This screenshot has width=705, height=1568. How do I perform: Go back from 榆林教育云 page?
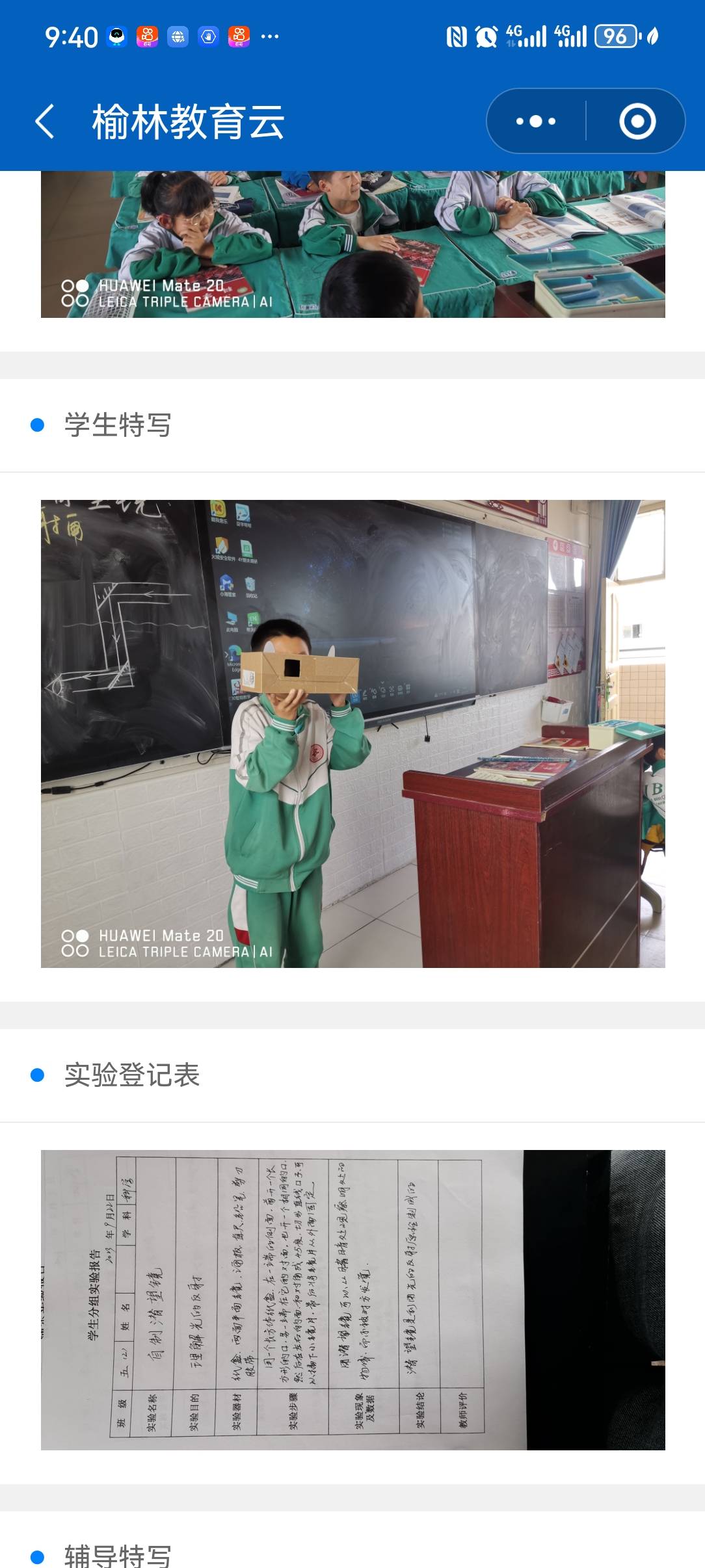[x=44, y=122]
